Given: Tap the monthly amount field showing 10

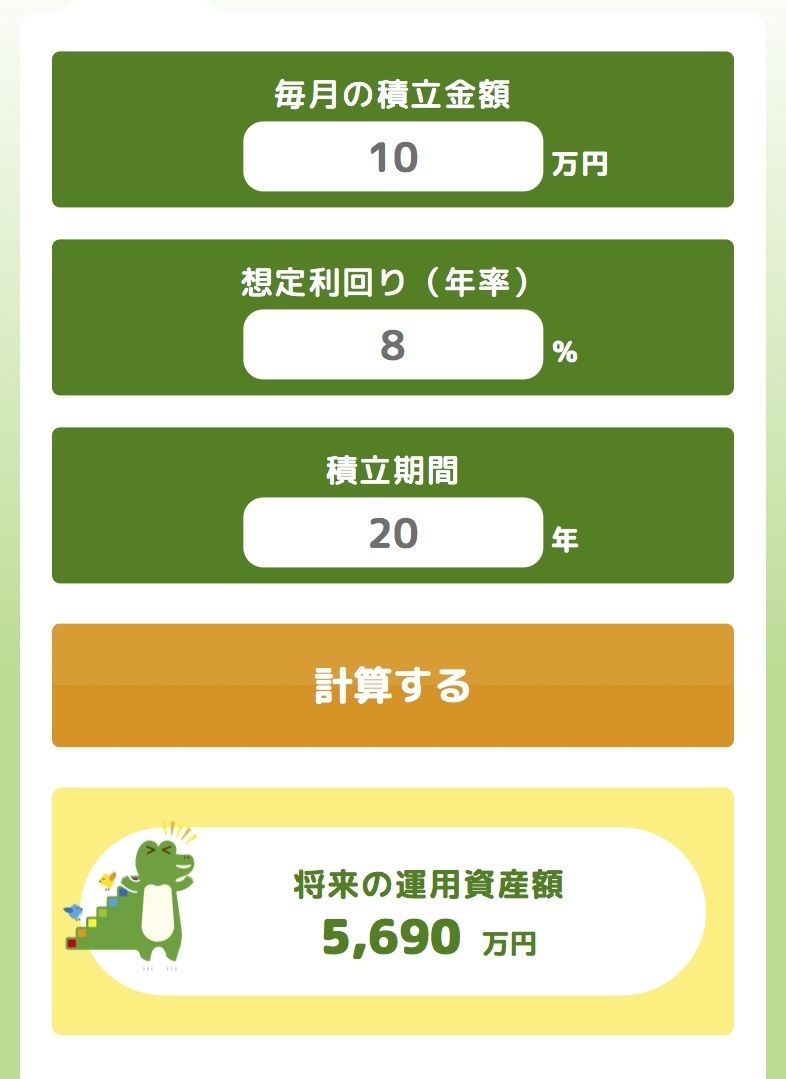Looking at the screenshot, I should pyautogui.click(x=392, y=157).
